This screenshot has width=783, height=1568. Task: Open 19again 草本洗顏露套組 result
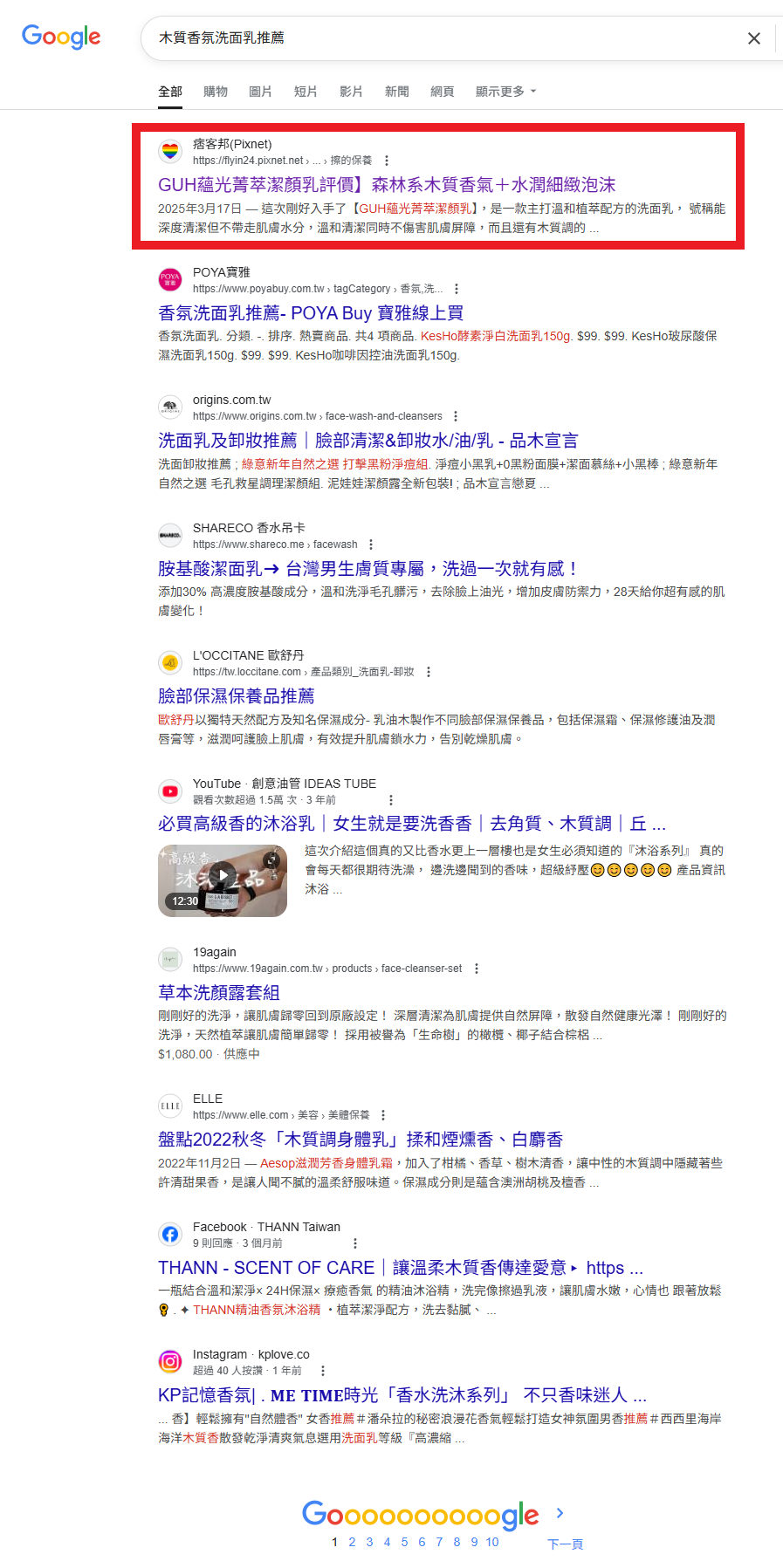click(218, 993)
